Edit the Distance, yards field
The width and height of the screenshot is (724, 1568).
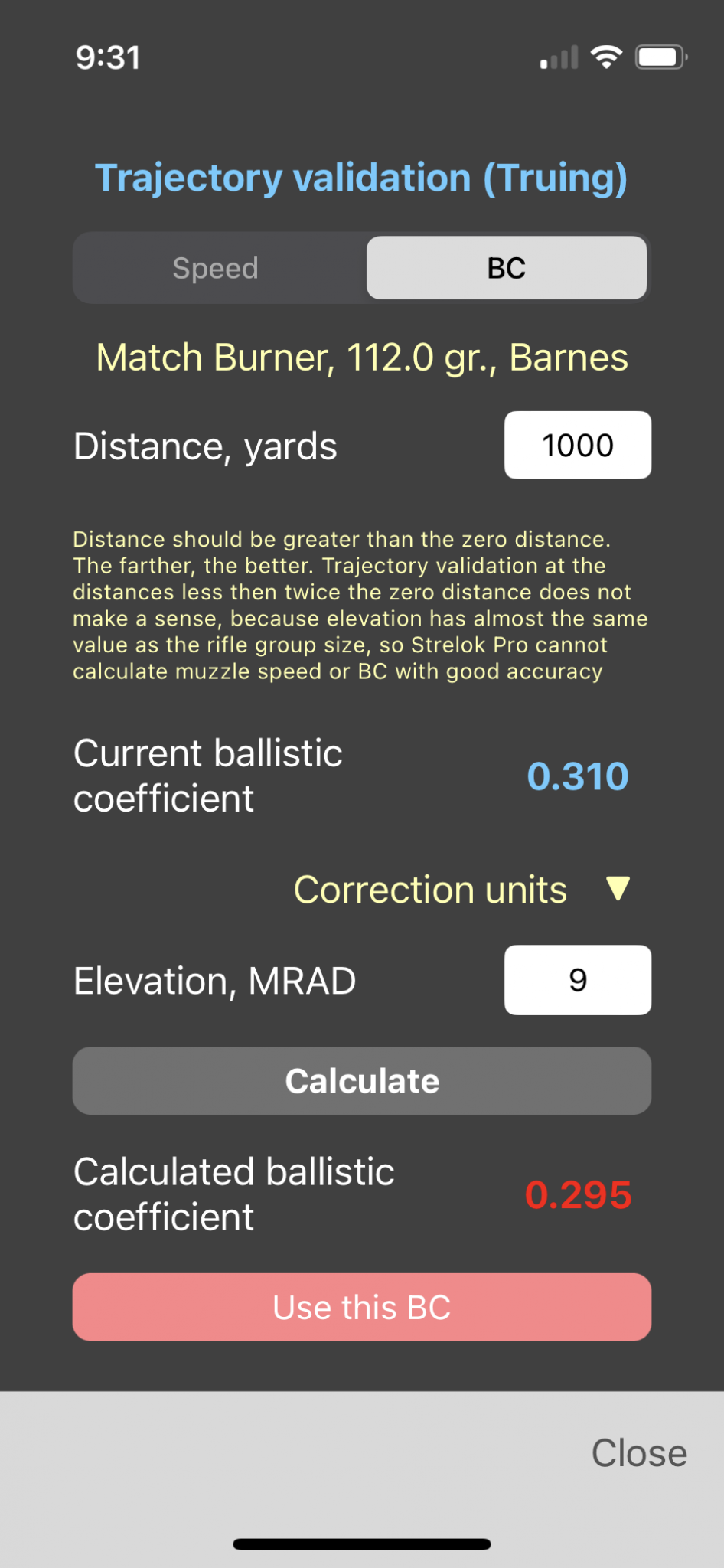[577, 446]
